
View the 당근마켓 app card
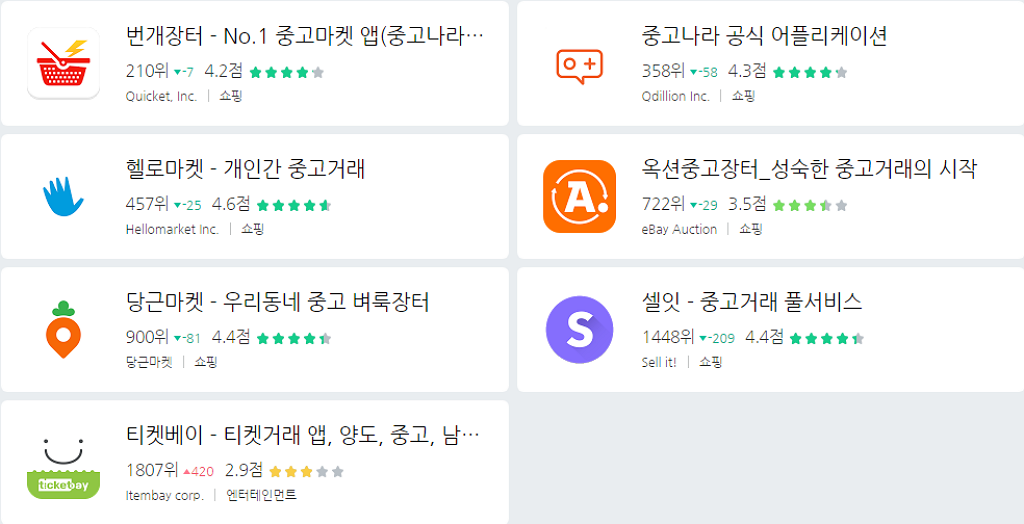(x=277, y=303)
